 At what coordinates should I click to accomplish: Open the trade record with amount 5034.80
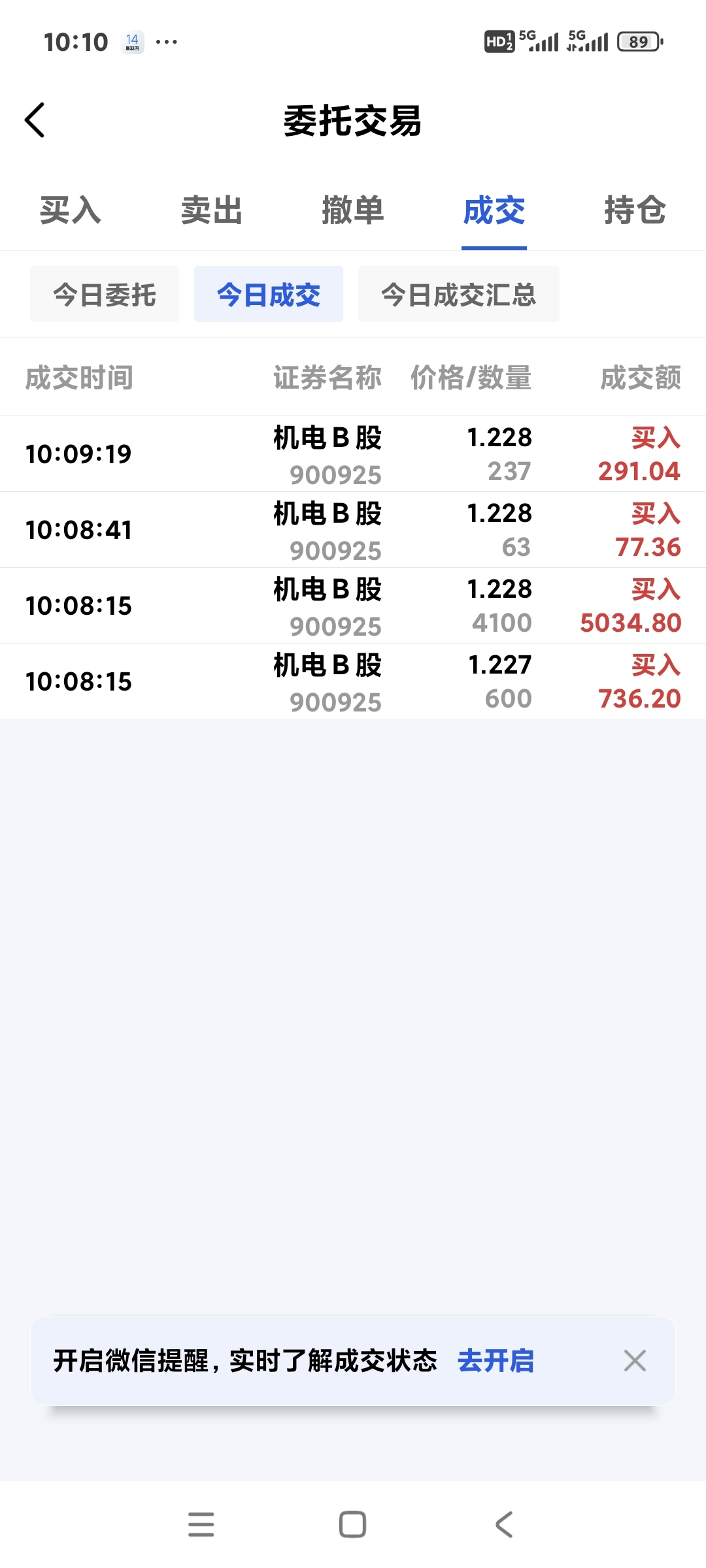coord(353,606)
